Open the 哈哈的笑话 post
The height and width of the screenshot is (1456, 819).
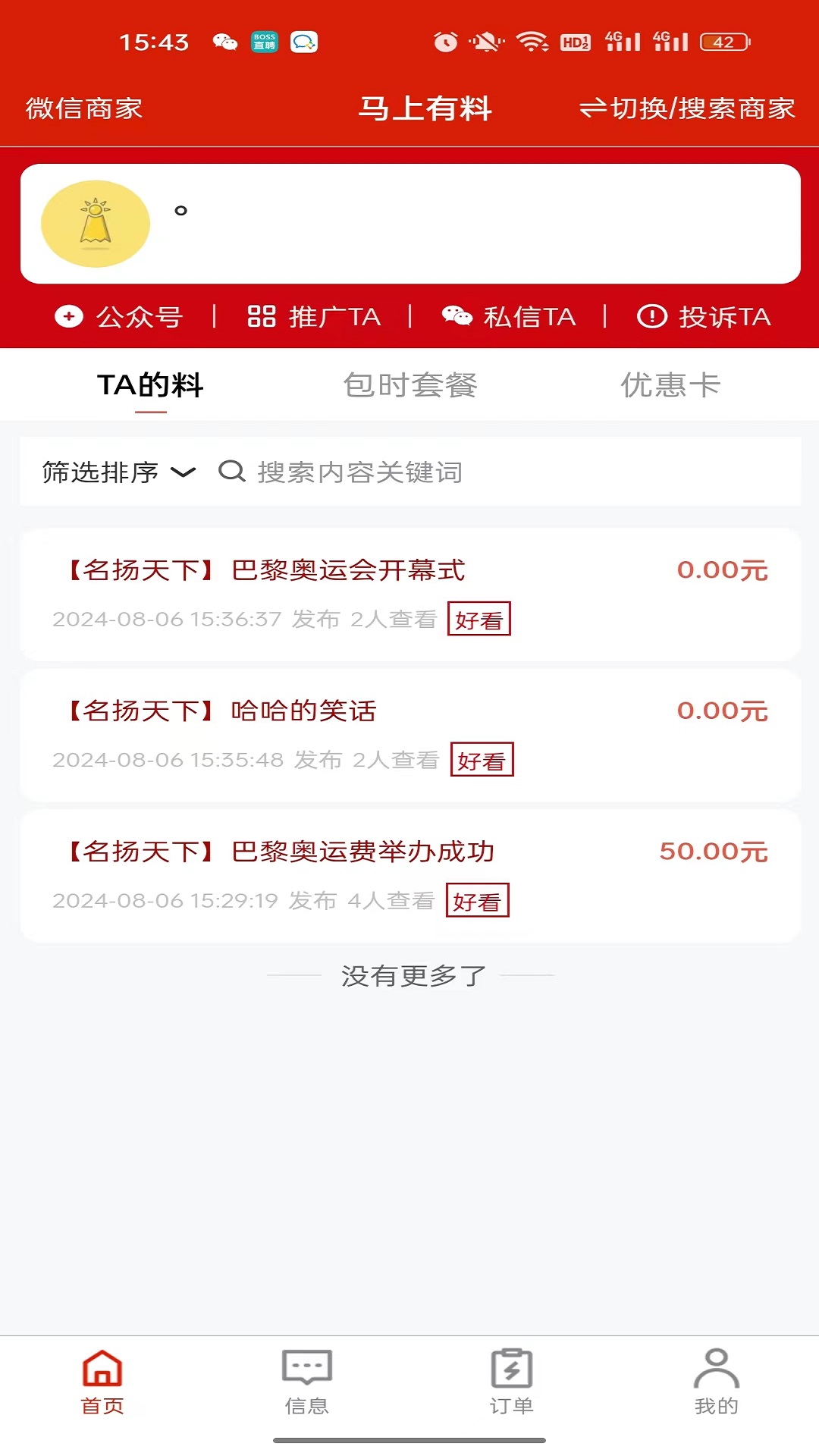[303, 711]
